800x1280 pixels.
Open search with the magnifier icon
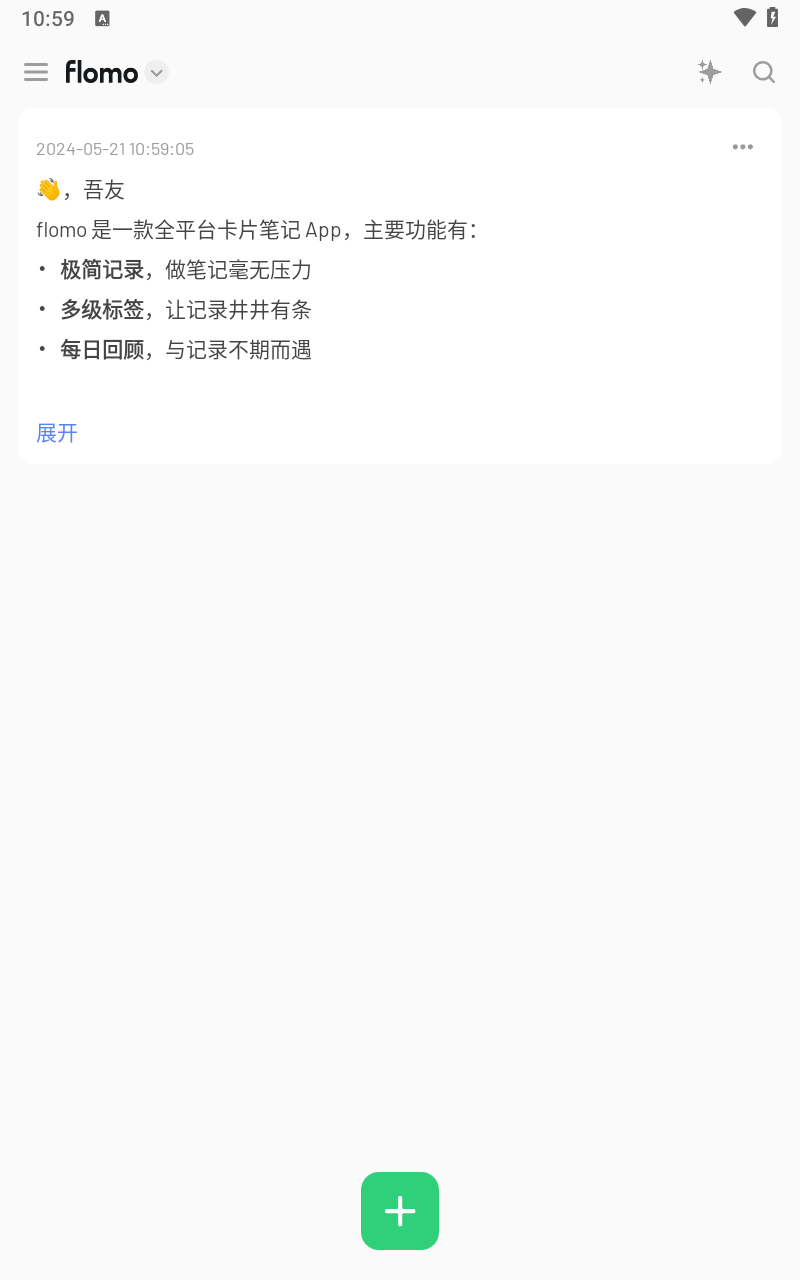click(x=764, y=72)
